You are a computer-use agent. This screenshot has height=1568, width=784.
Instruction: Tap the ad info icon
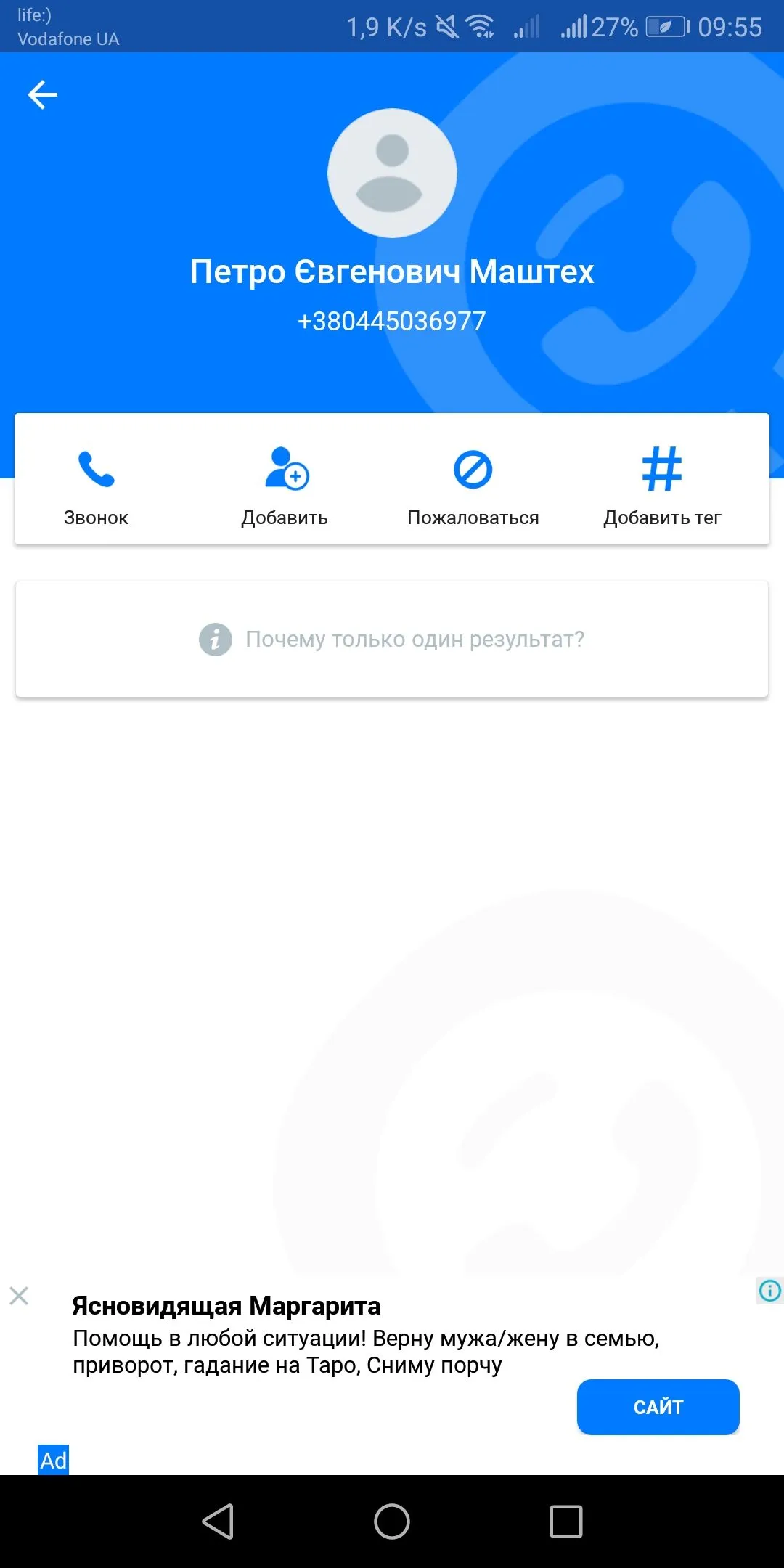coord(769,1290)
